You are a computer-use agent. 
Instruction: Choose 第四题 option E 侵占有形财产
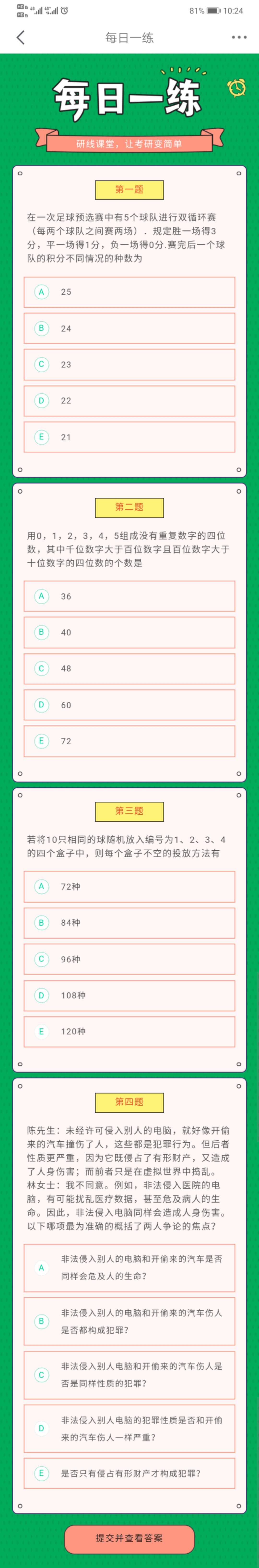129,1473
